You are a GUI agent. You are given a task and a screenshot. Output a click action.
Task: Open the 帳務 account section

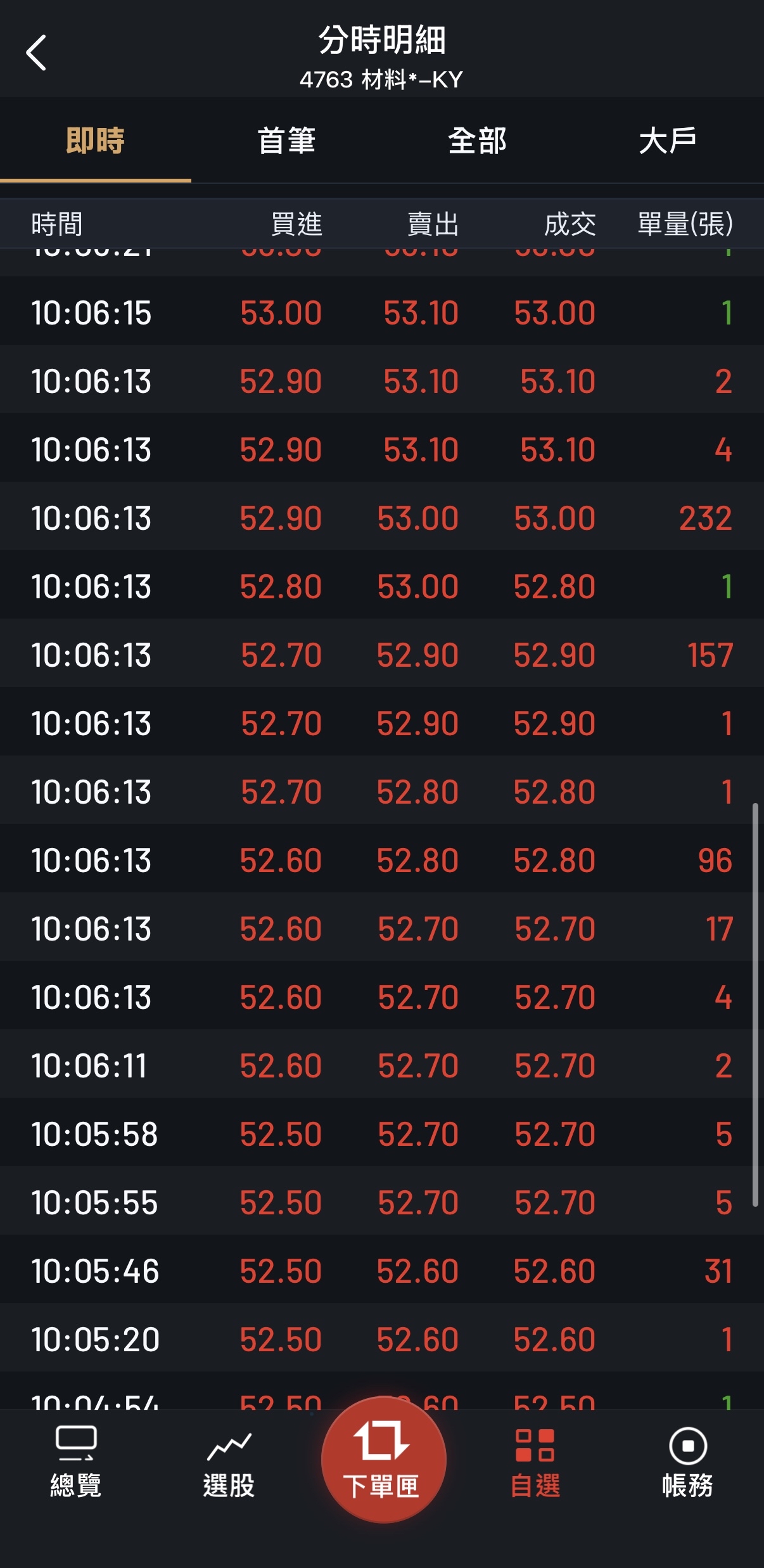[x=687, y=1461]
